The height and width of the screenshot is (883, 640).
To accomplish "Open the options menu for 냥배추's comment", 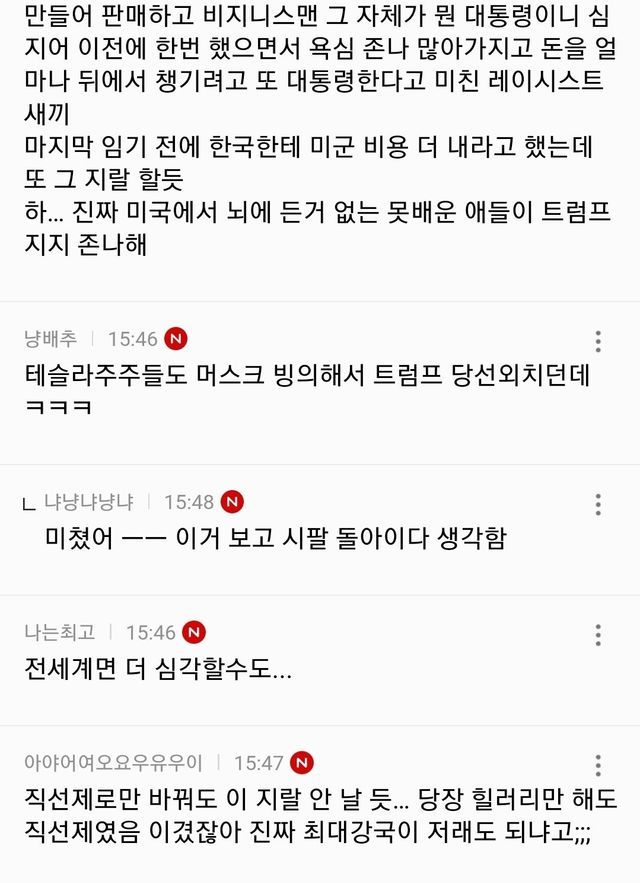I will pyautogui.click(x=598, y=341).
